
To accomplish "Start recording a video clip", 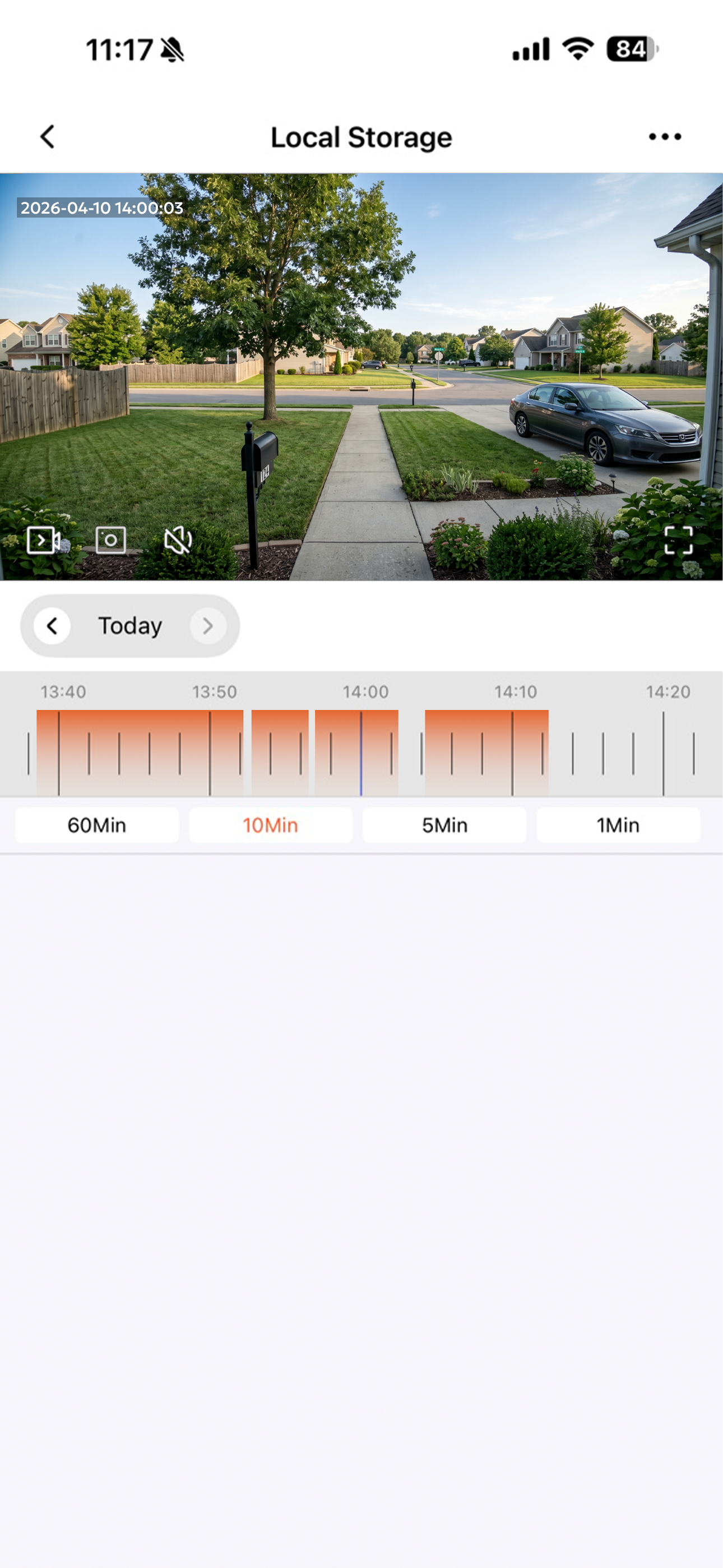I will tap(43, 540).
